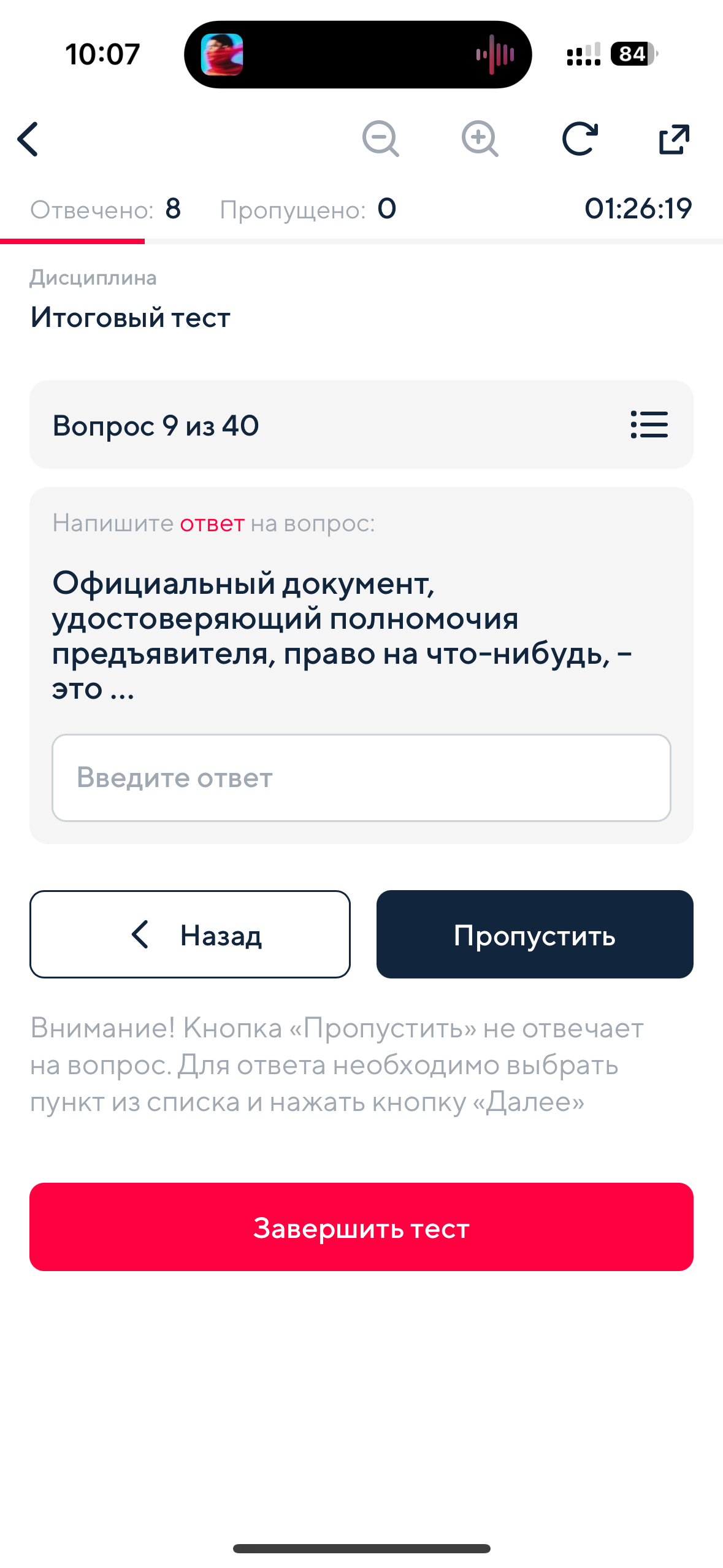Open the Dynamic Island music activity
This screenshot has width=723, height=1568.
click(358, 55)
